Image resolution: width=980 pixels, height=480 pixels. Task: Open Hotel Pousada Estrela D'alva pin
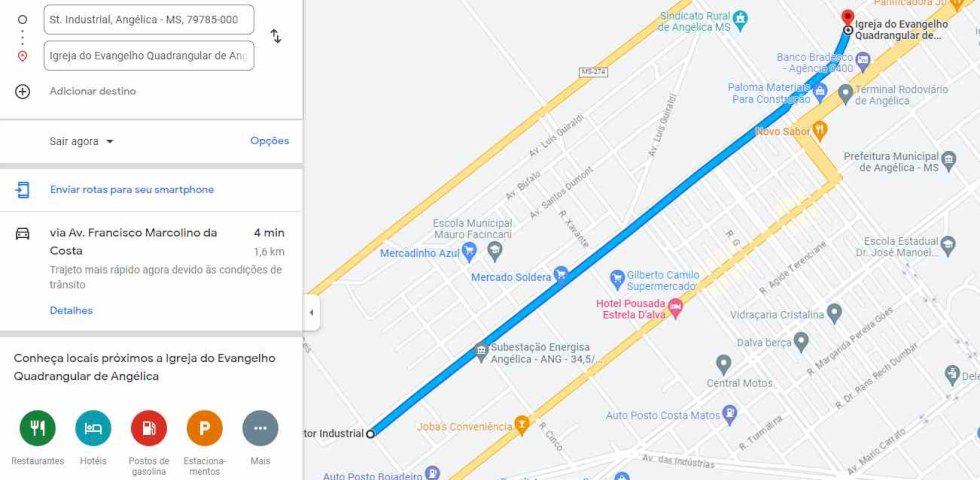(x=675, y=304)
